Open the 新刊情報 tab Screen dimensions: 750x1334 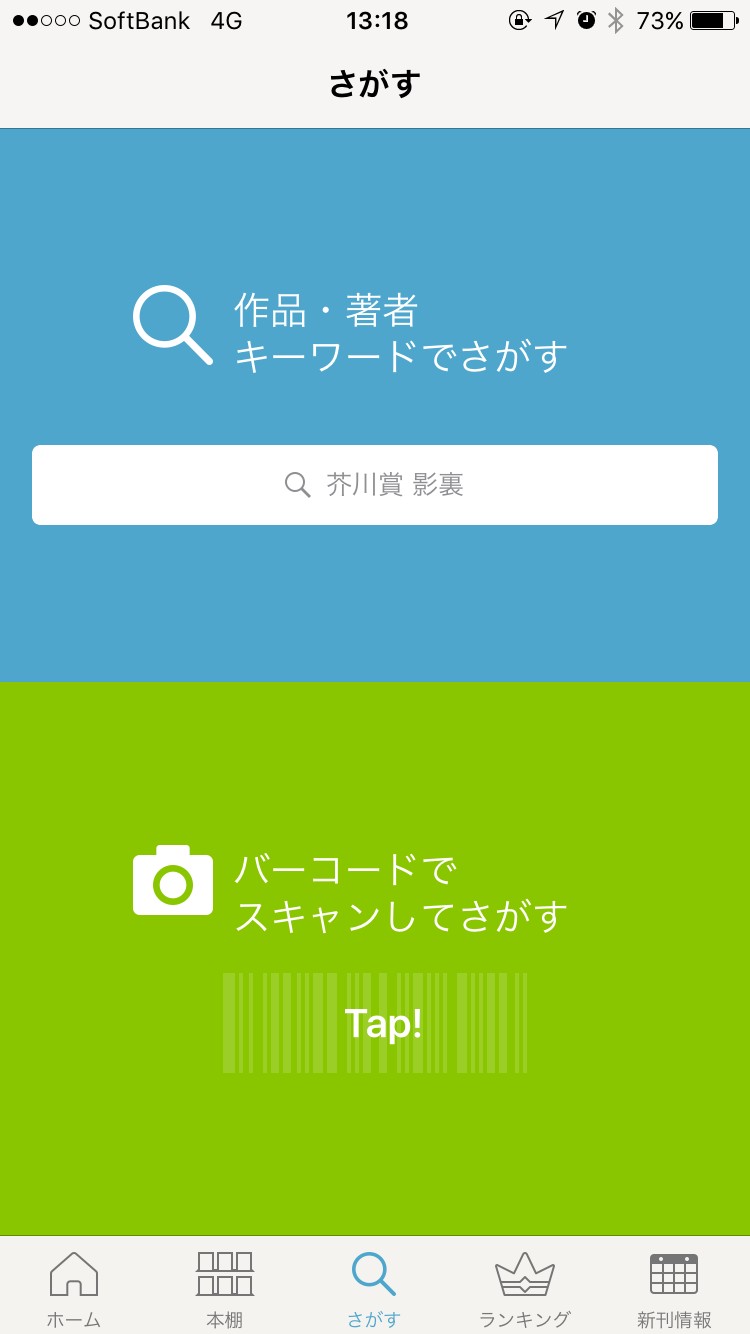[x=674, y=1288]
